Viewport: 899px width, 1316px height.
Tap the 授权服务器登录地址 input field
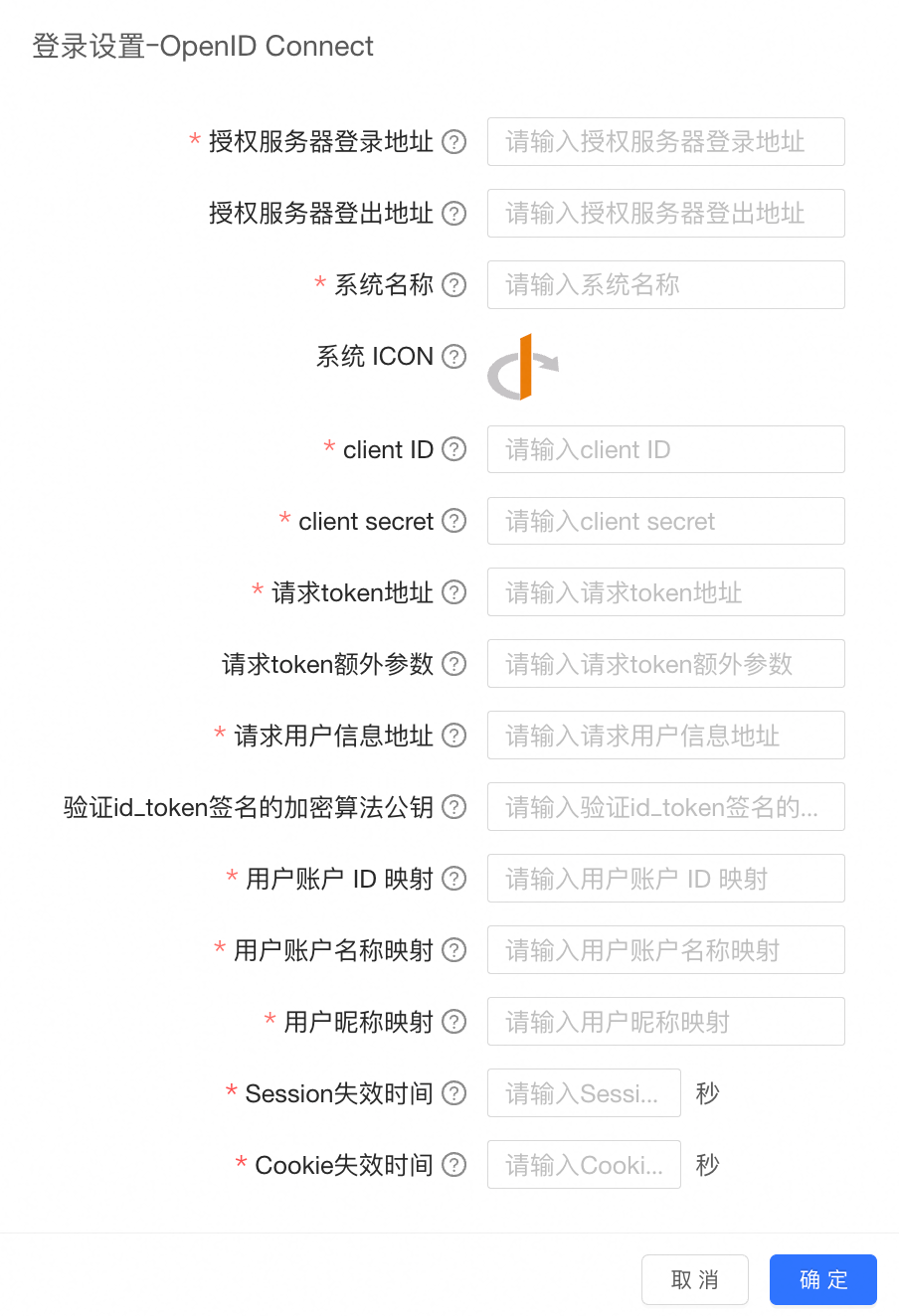(x=665, y=141)
